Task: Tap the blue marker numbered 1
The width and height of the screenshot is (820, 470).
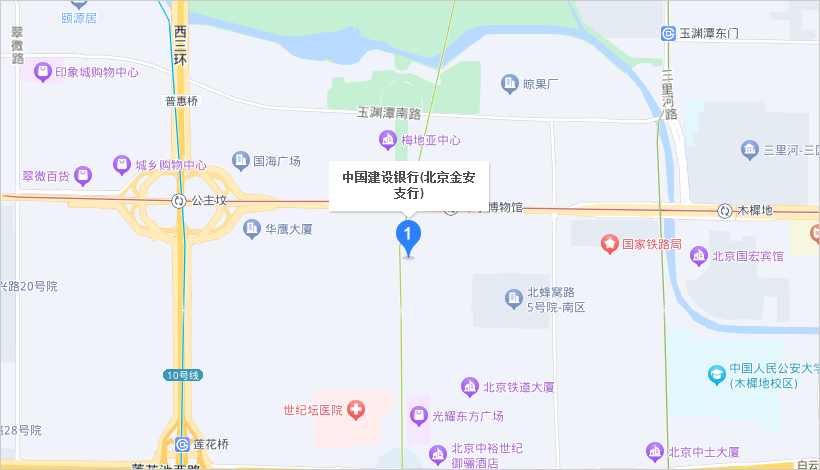Action: pyautogui.click(x=408, y=236)
